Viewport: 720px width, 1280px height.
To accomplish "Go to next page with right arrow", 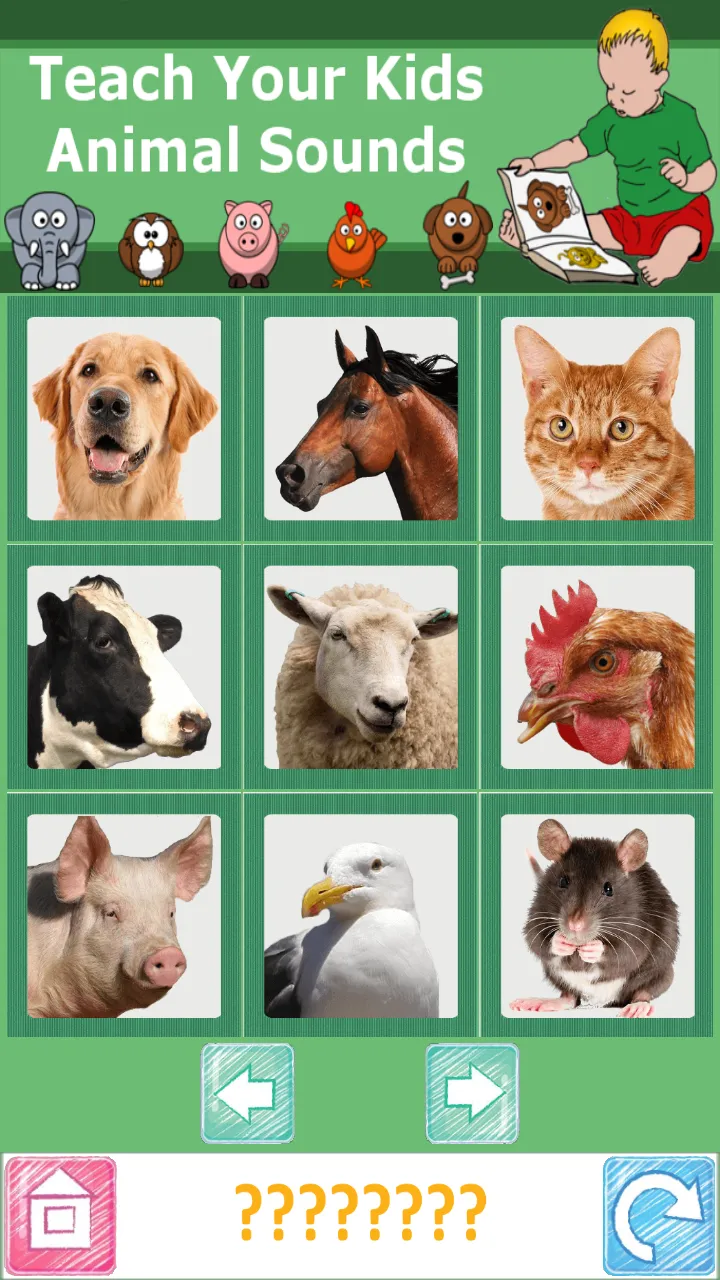I will click(472, 1094).
